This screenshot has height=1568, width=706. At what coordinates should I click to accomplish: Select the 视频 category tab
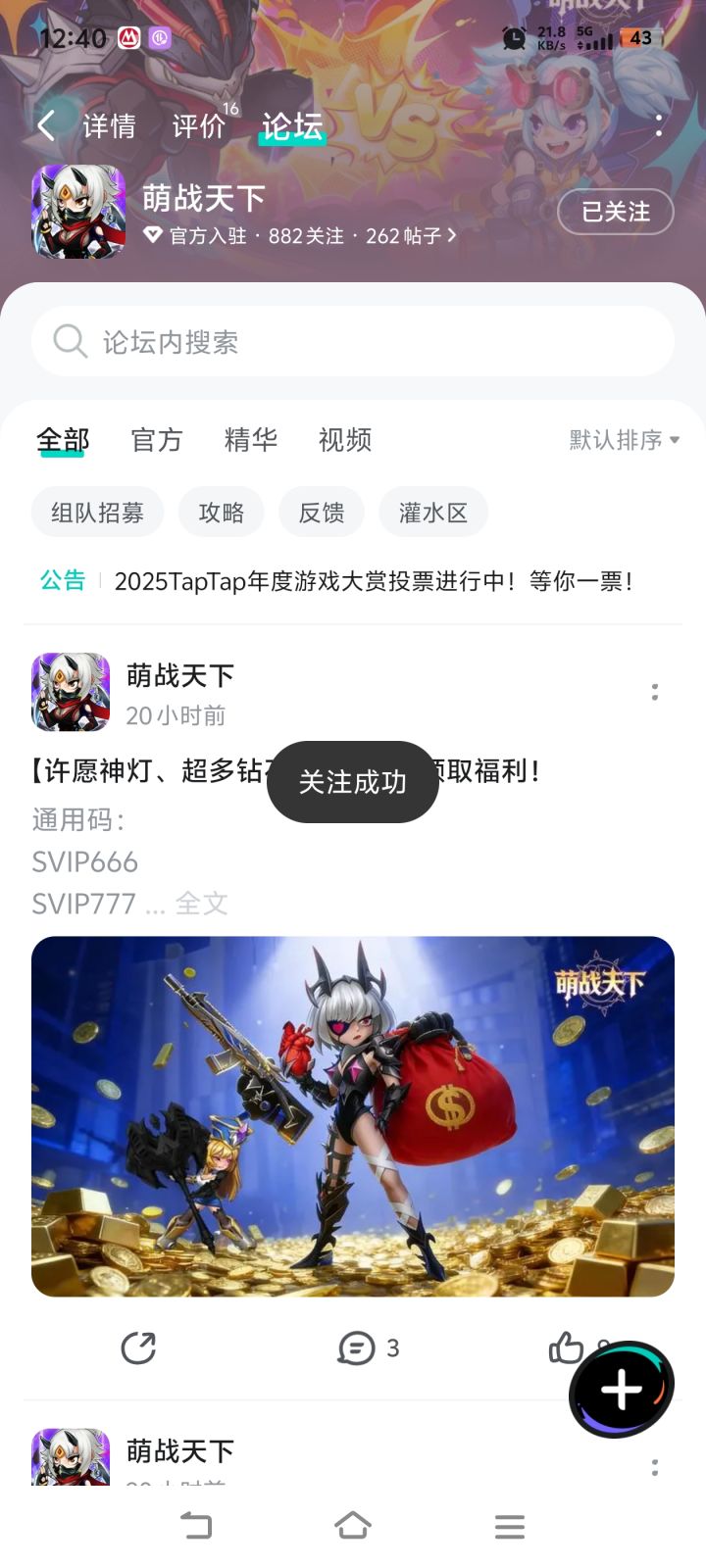(342, 439)
